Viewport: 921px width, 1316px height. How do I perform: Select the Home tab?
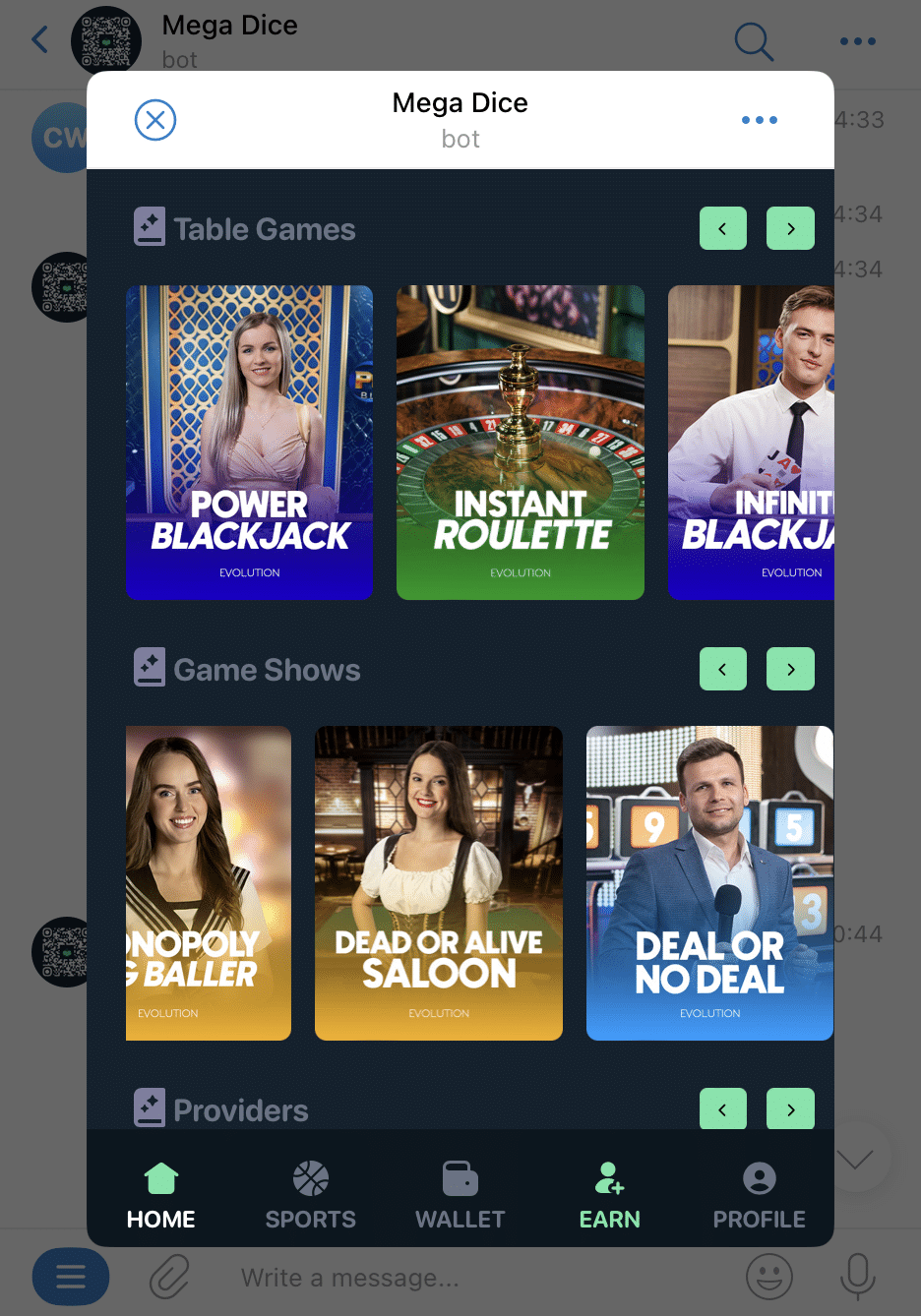pyautogui.click(x=161, y=1194)
